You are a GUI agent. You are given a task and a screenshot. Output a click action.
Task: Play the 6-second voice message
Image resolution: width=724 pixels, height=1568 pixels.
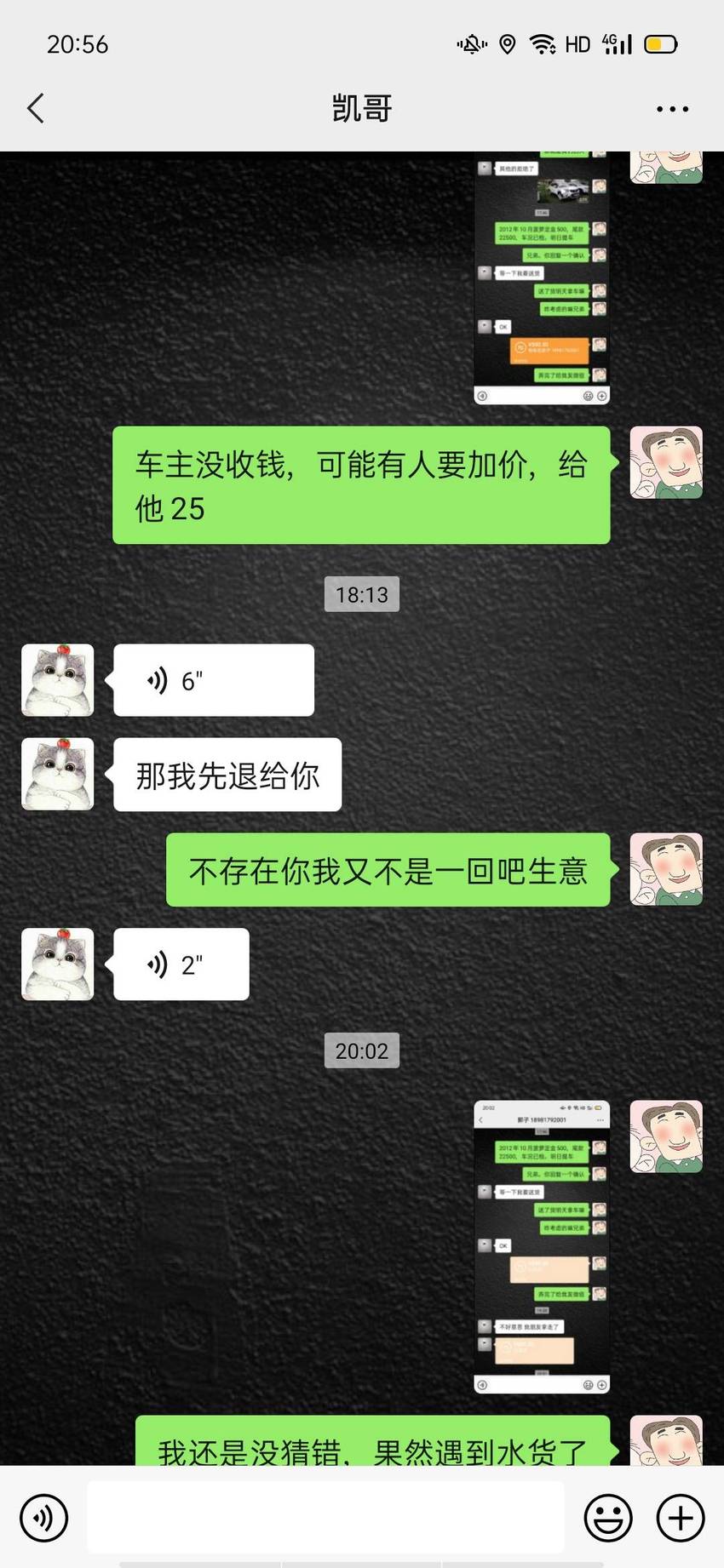click(x=214, y=680)
